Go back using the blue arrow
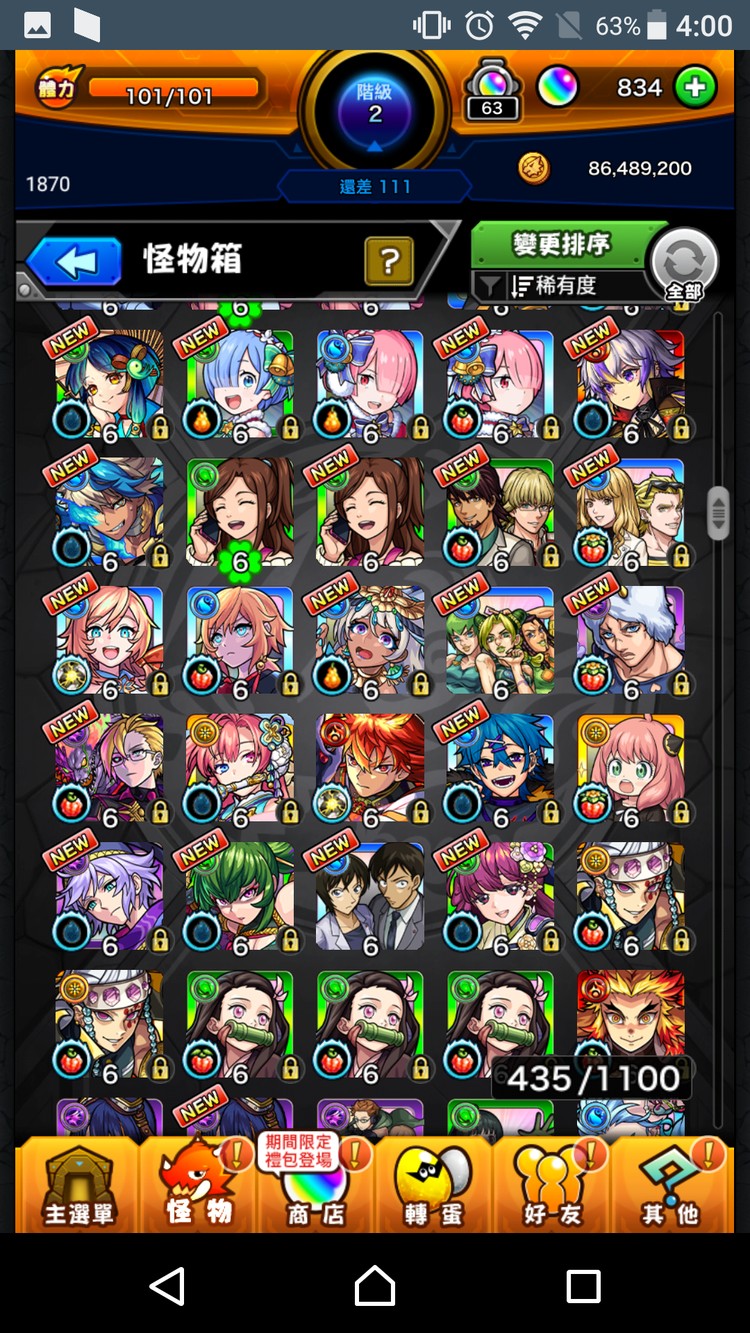 click(75, 262)
